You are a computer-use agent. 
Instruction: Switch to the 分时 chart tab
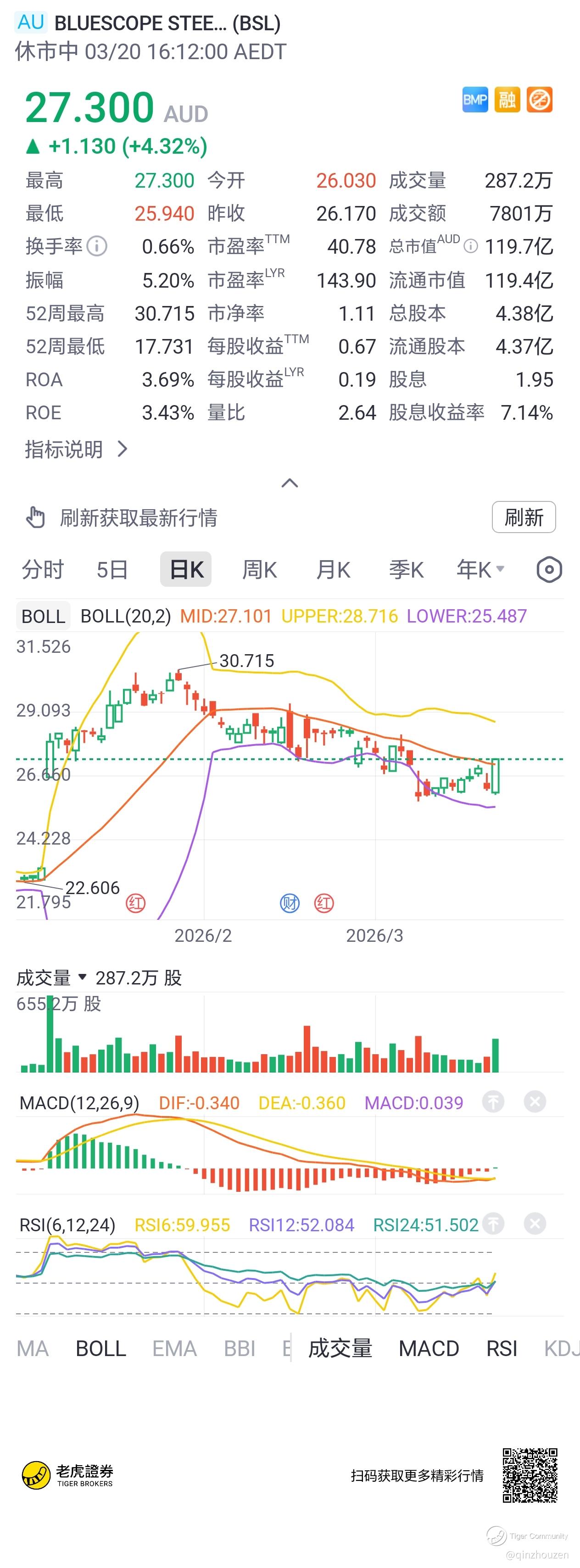click(x=43, y=570)
